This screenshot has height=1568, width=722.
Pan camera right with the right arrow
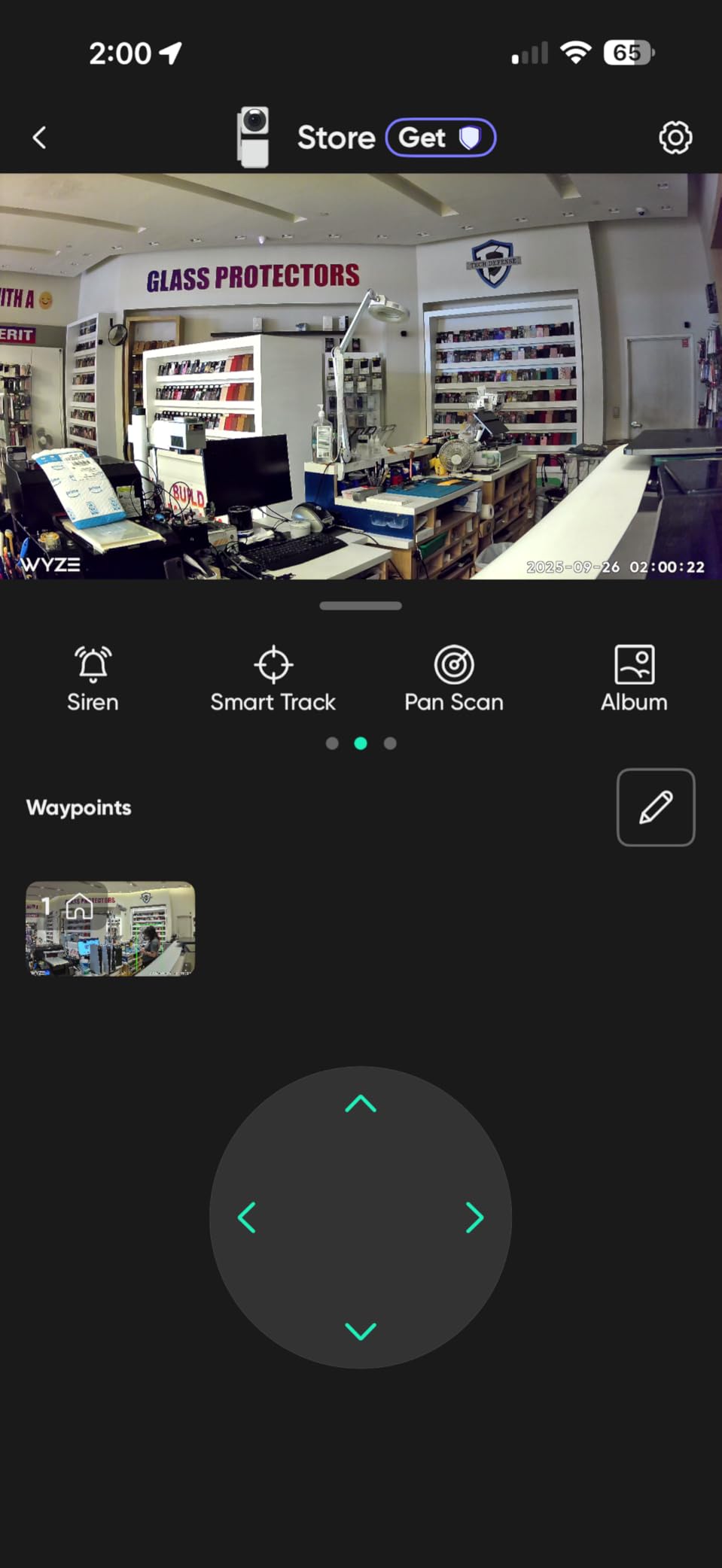pyautogui.click(x=474, y=1217)
